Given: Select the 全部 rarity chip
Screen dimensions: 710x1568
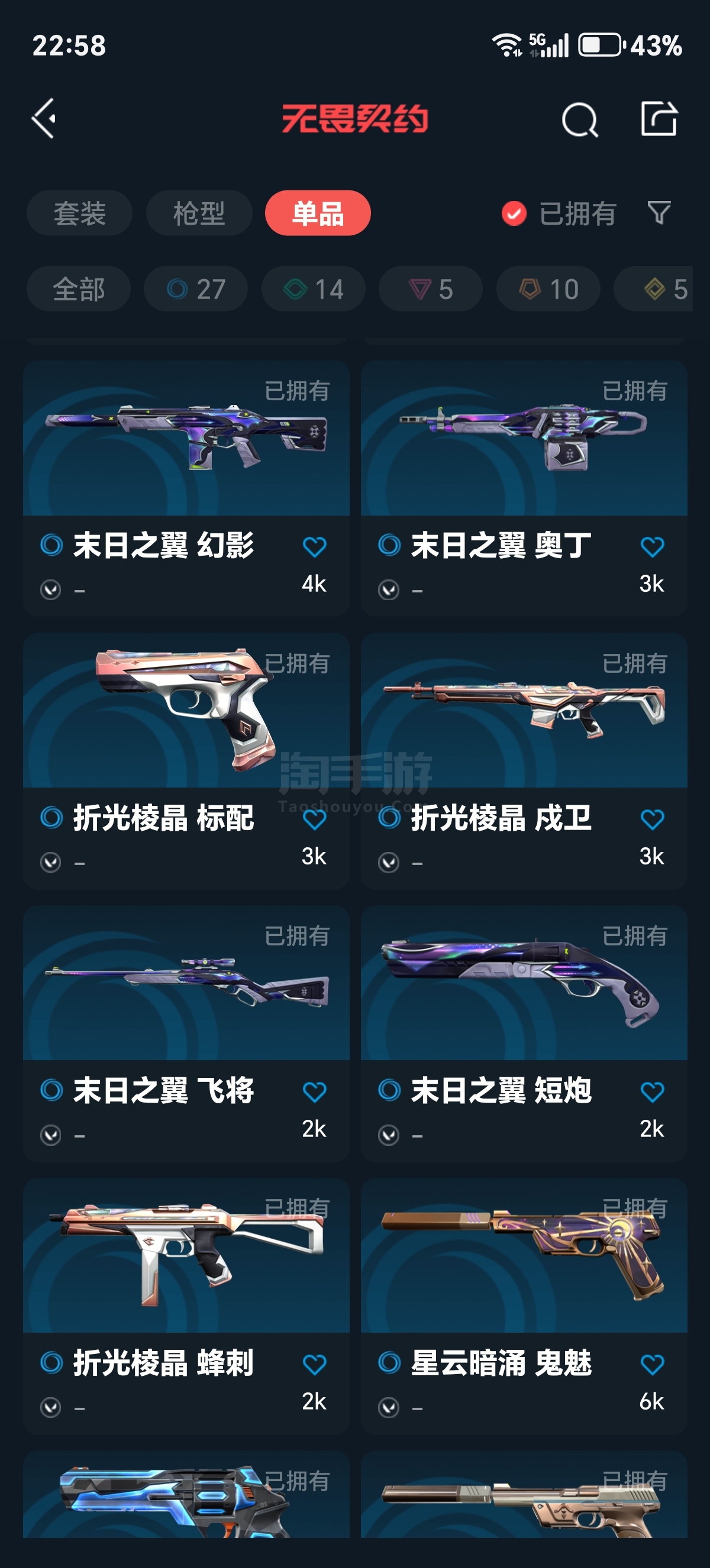Looking at the screenshot, I should 79,289.
